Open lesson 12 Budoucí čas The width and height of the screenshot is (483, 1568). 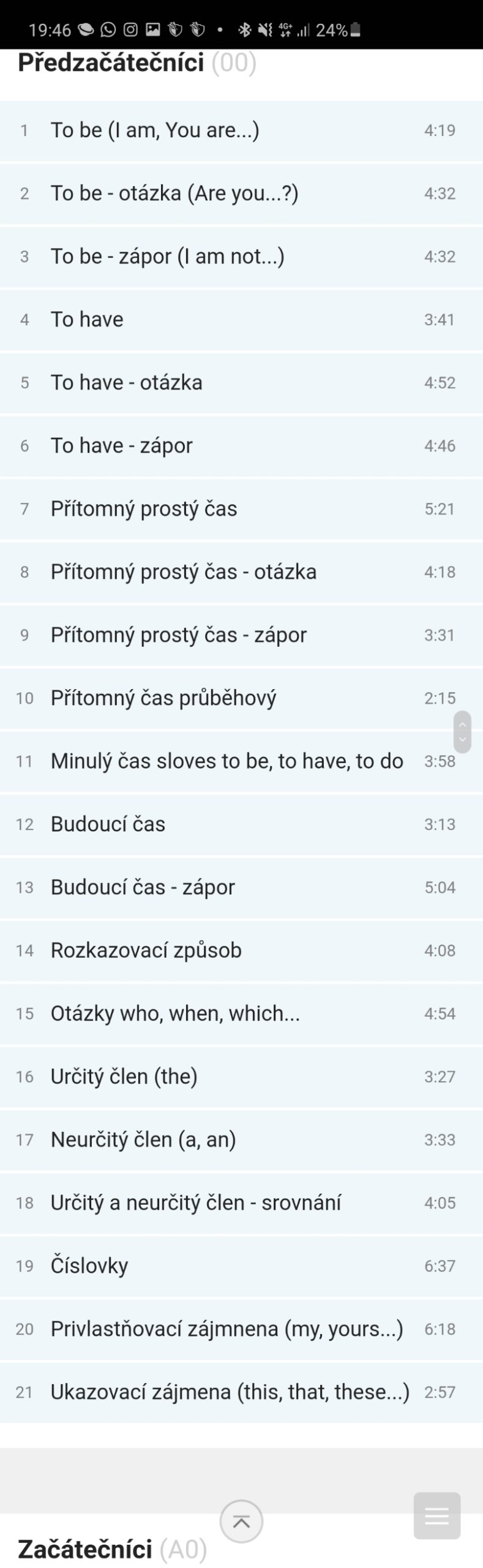coord(108,824)
